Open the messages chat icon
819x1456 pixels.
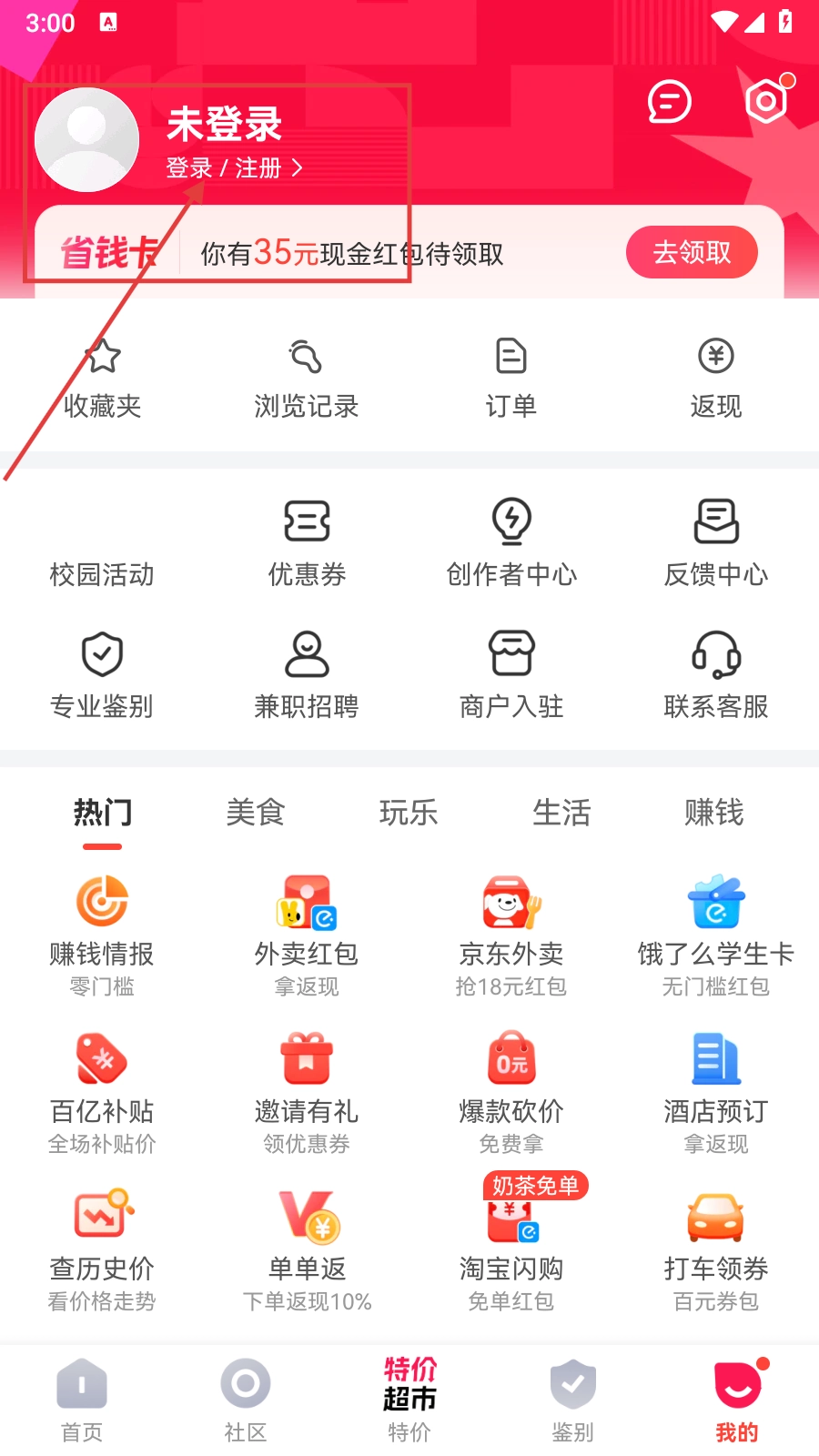[669, 102]
